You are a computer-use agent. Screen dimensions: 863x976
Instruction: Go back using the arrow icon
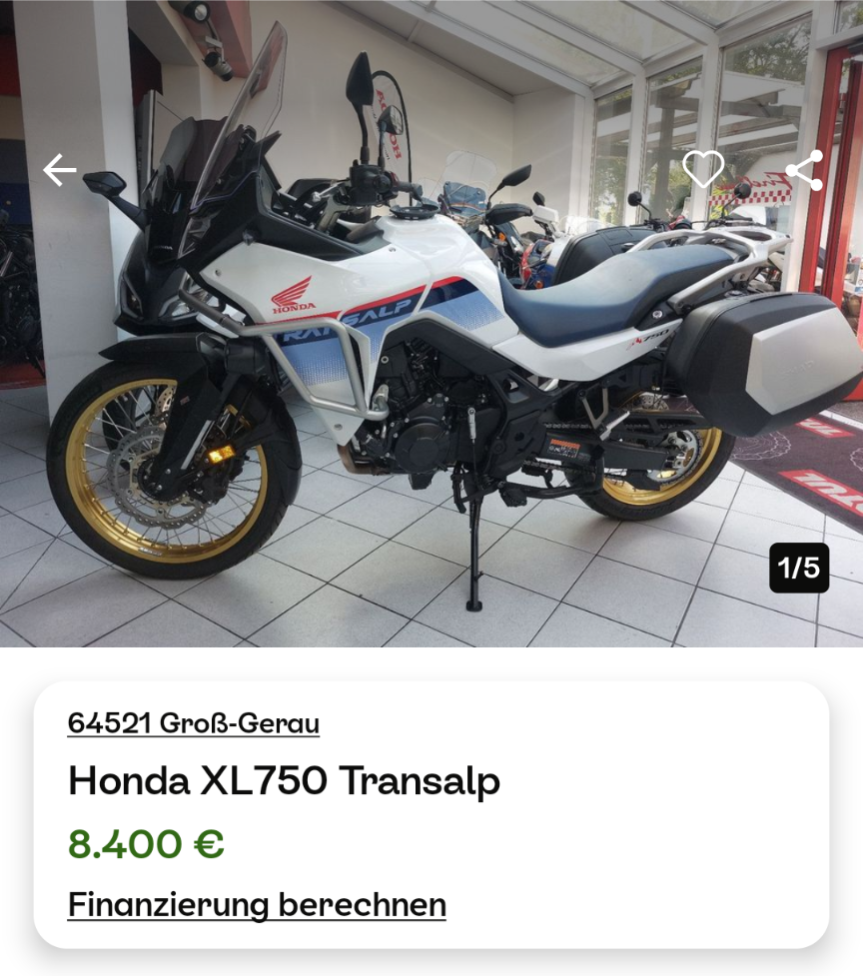pyautogui.click(x=59, y=171)
